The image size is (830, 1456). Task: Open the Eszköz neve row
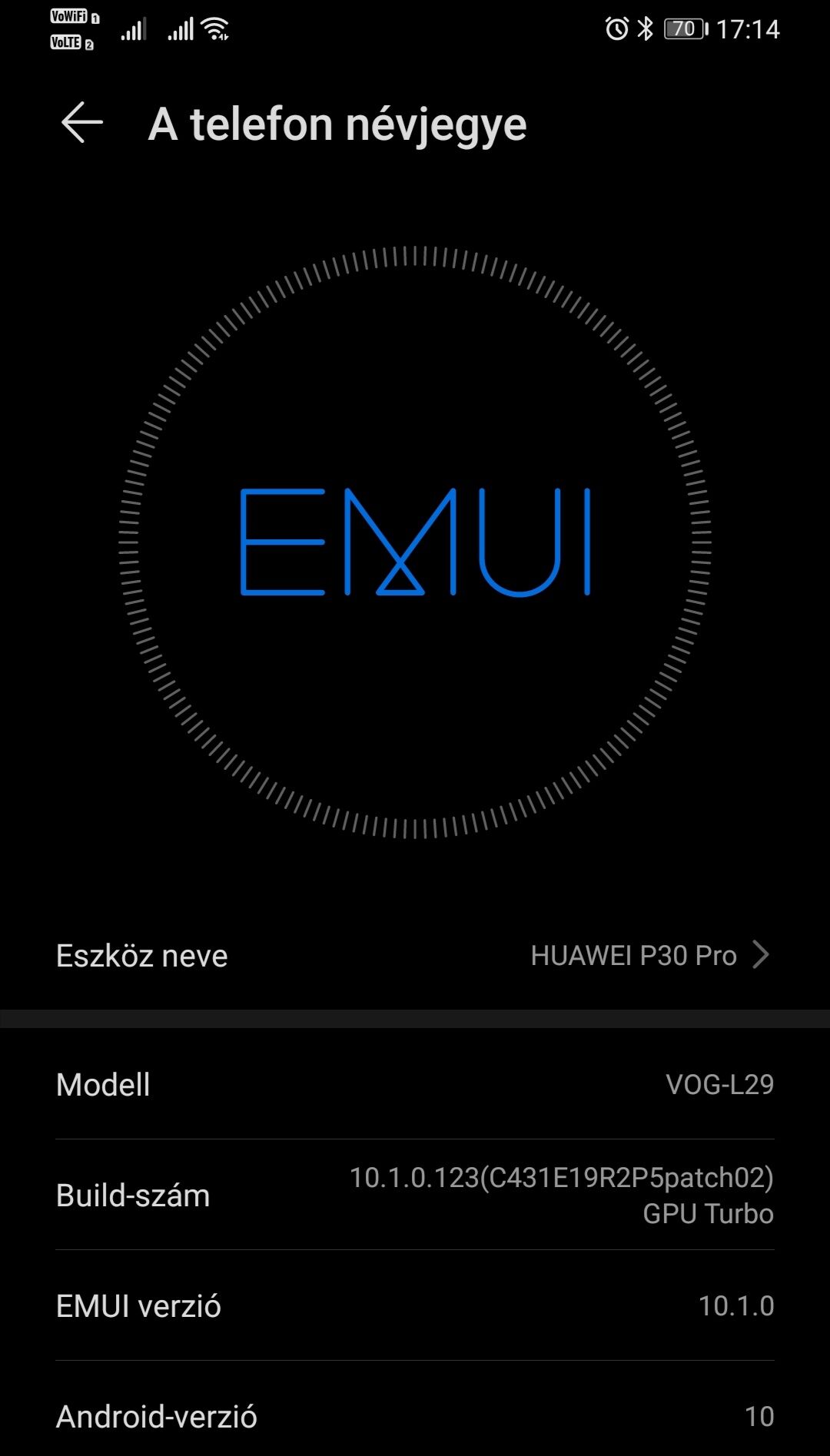415,955
